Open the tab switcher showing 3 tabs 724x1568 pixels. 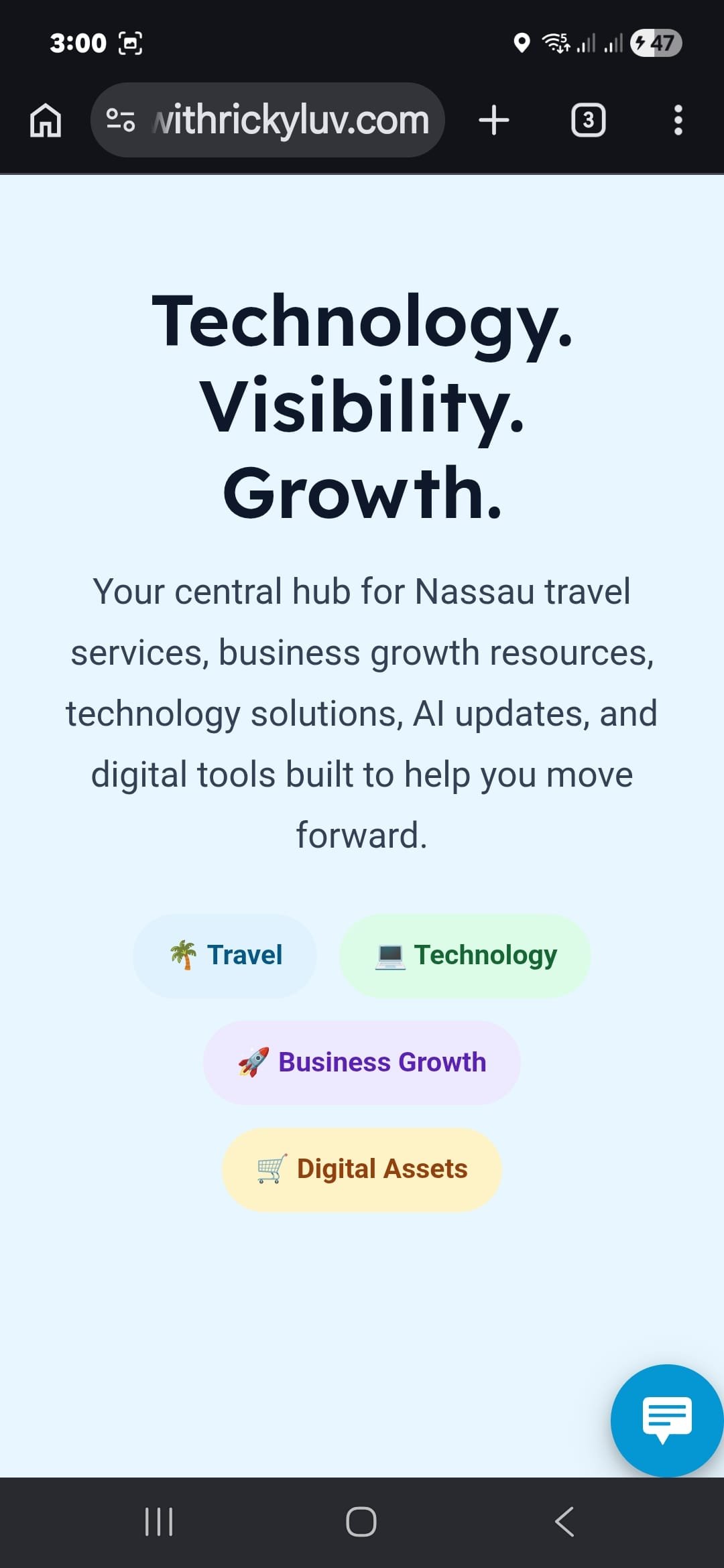pyautogui.click(x=588, y=121)
